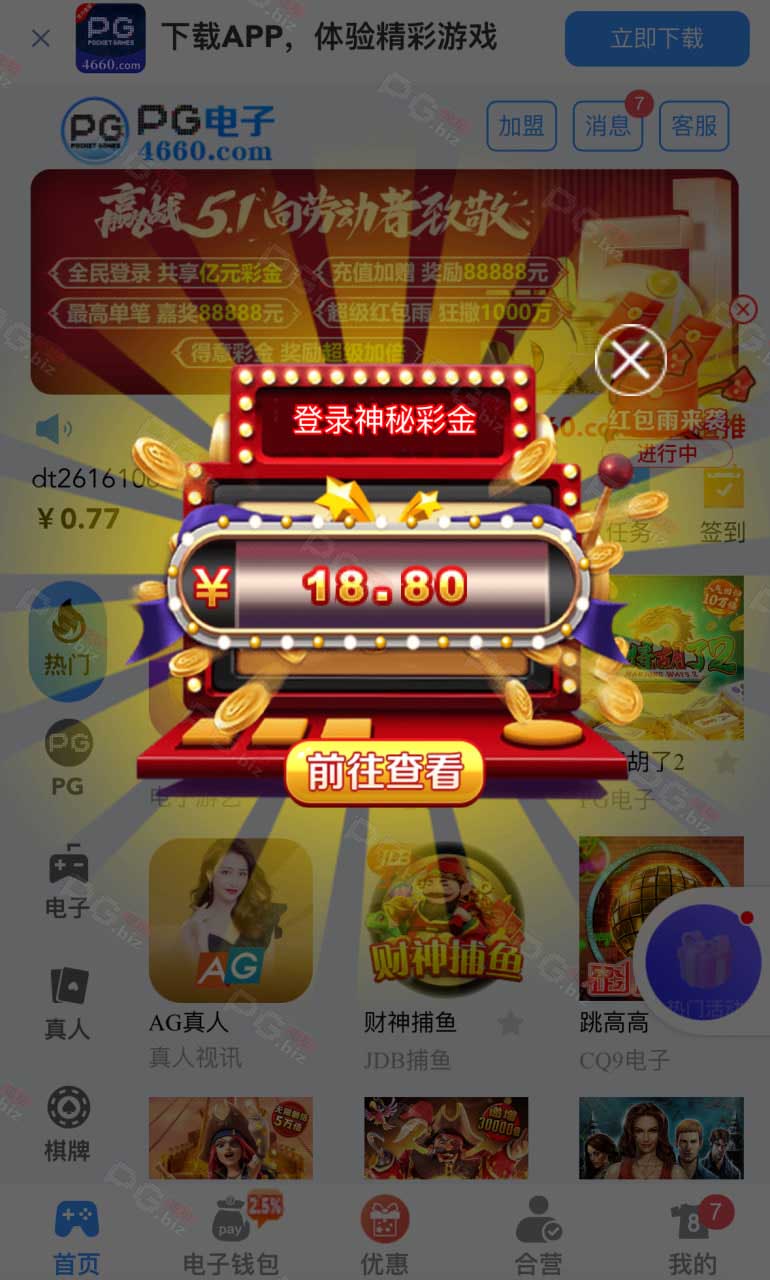Switch to the 我的 tab
Screen dimensions: 770x1280
coord(693,1236)
